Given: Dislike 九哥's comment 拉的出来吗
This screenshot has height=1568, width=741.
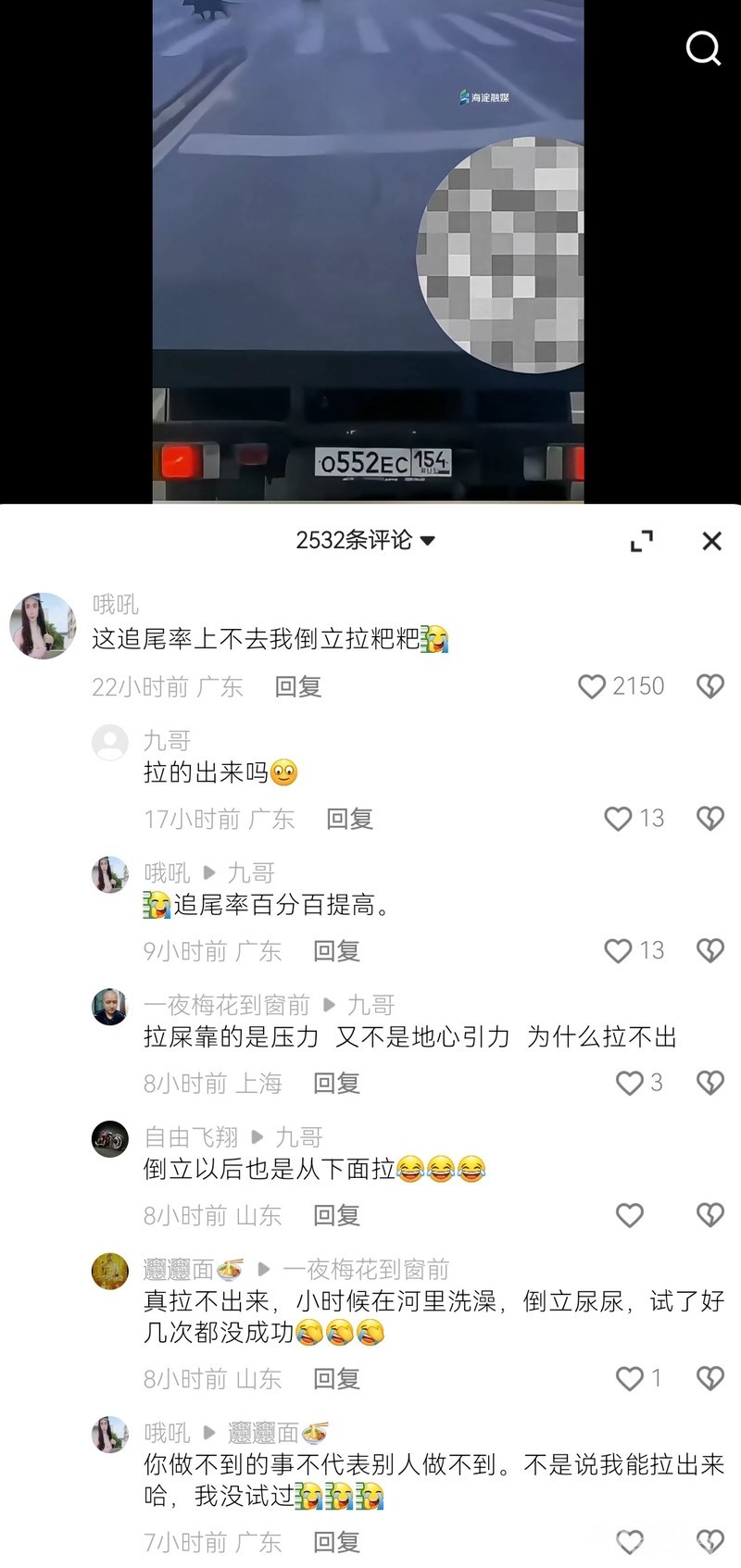Looking at the screenshot, I should click(710, 819).
